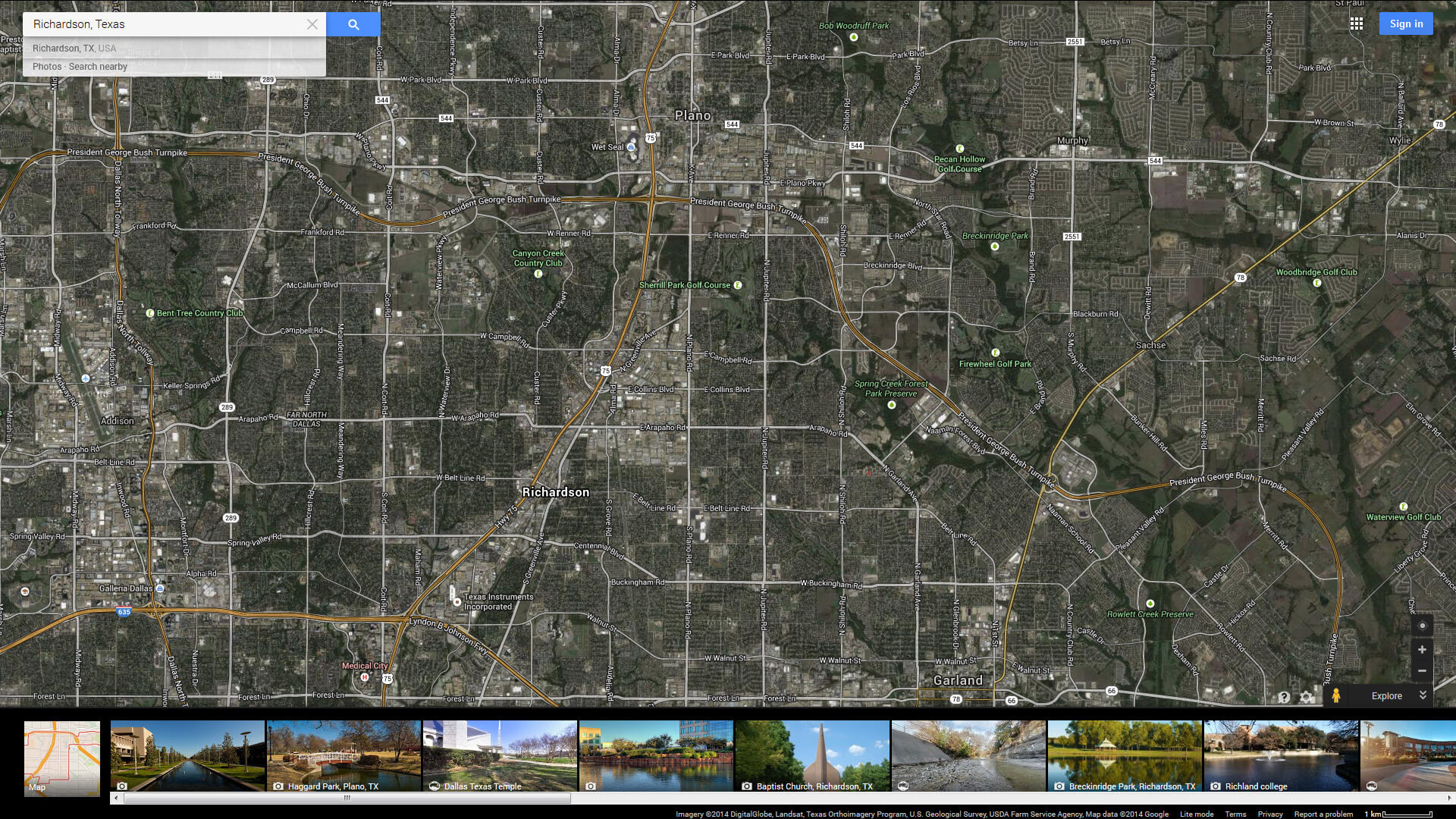Viewport: 1456px width, 819px height.
Task: Zoom in on the map
Action: [x=1422, y=650]
